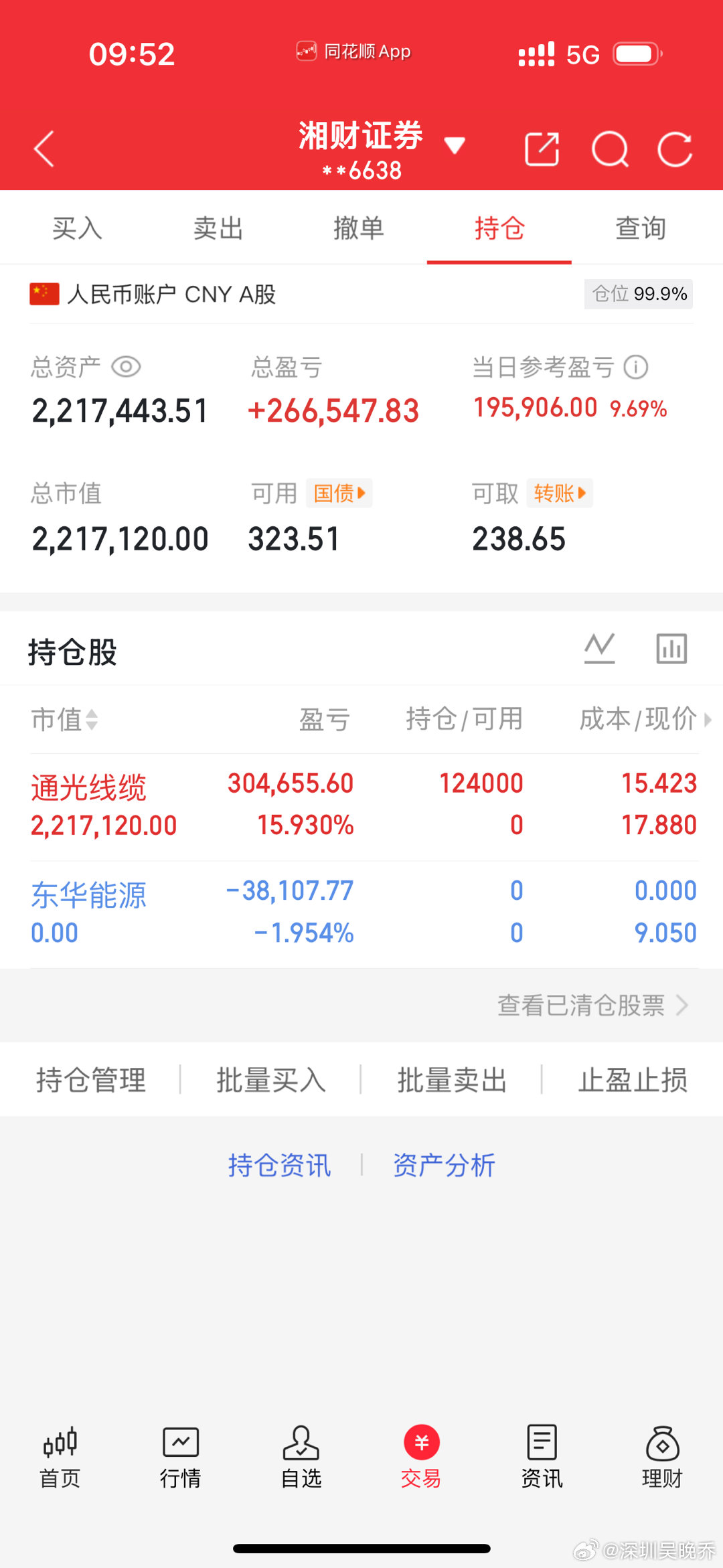Screen dimensions: 723x1568
Task: Open 转账 next to 可取
Action: click(x=560, y=493)
